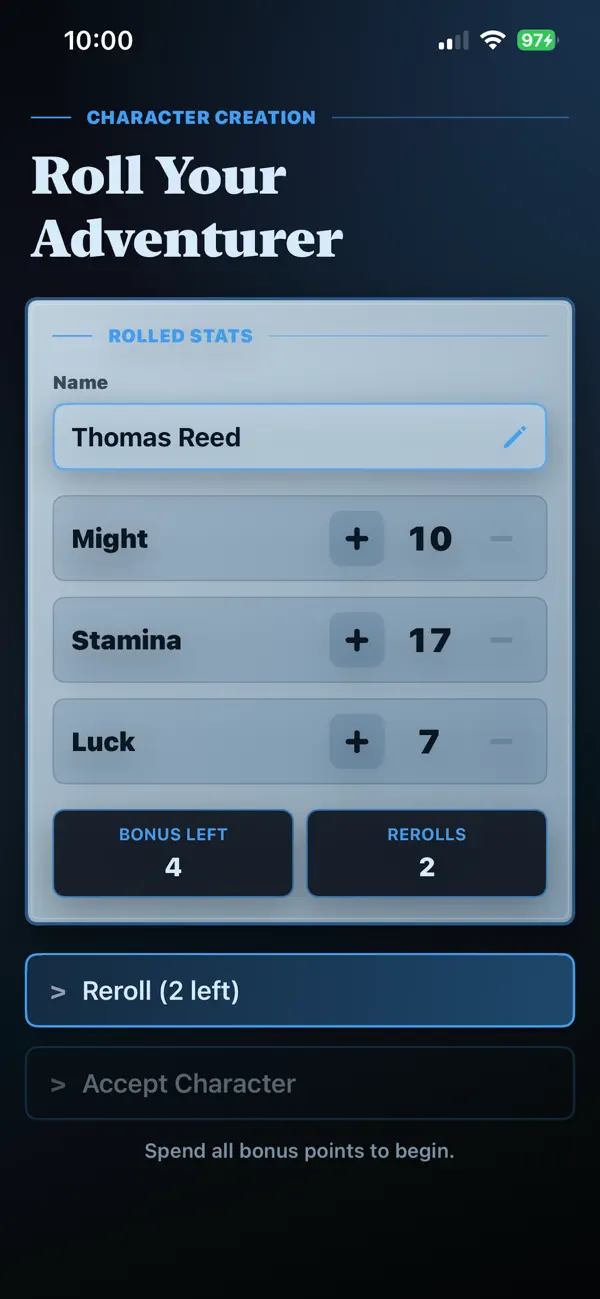Viewport: 600px width, 1299px height.
Task: Edit the name field Thomas Reed
Action: [x=299, y=437]
